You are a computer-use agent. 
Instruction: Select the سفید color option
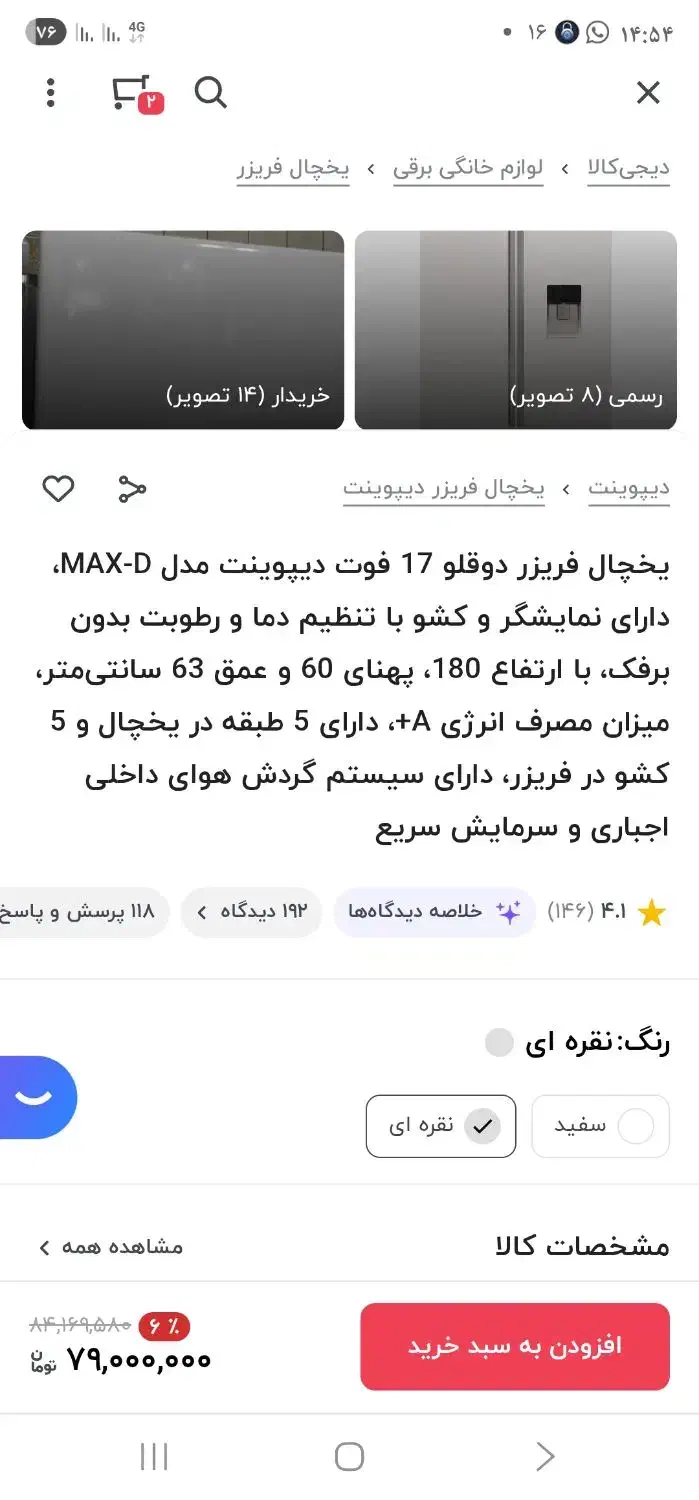pyautogui.click(x=600, y=1126)
